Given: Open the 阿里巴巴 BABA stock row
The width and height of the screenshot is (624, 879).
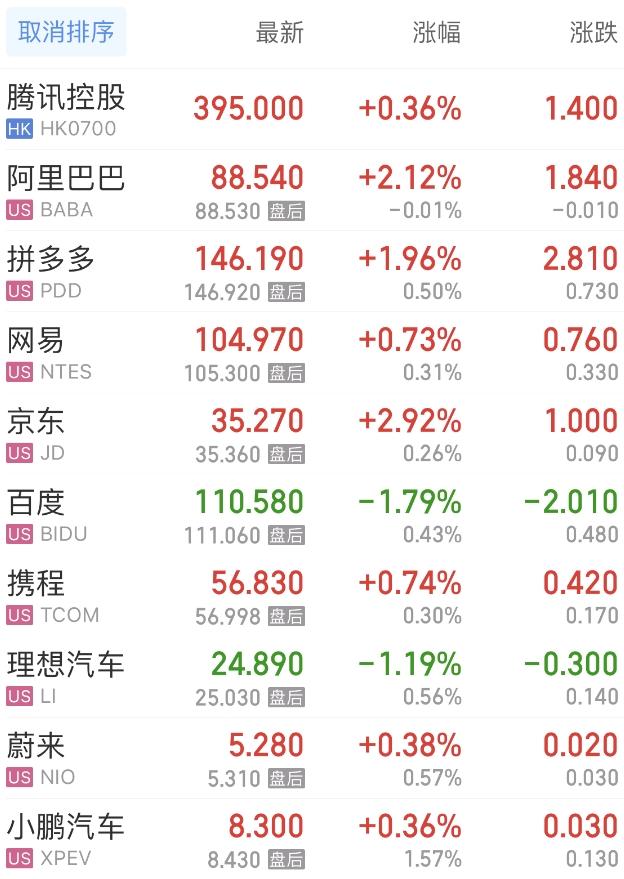Looking at the screenshot, I should (66, 191).
